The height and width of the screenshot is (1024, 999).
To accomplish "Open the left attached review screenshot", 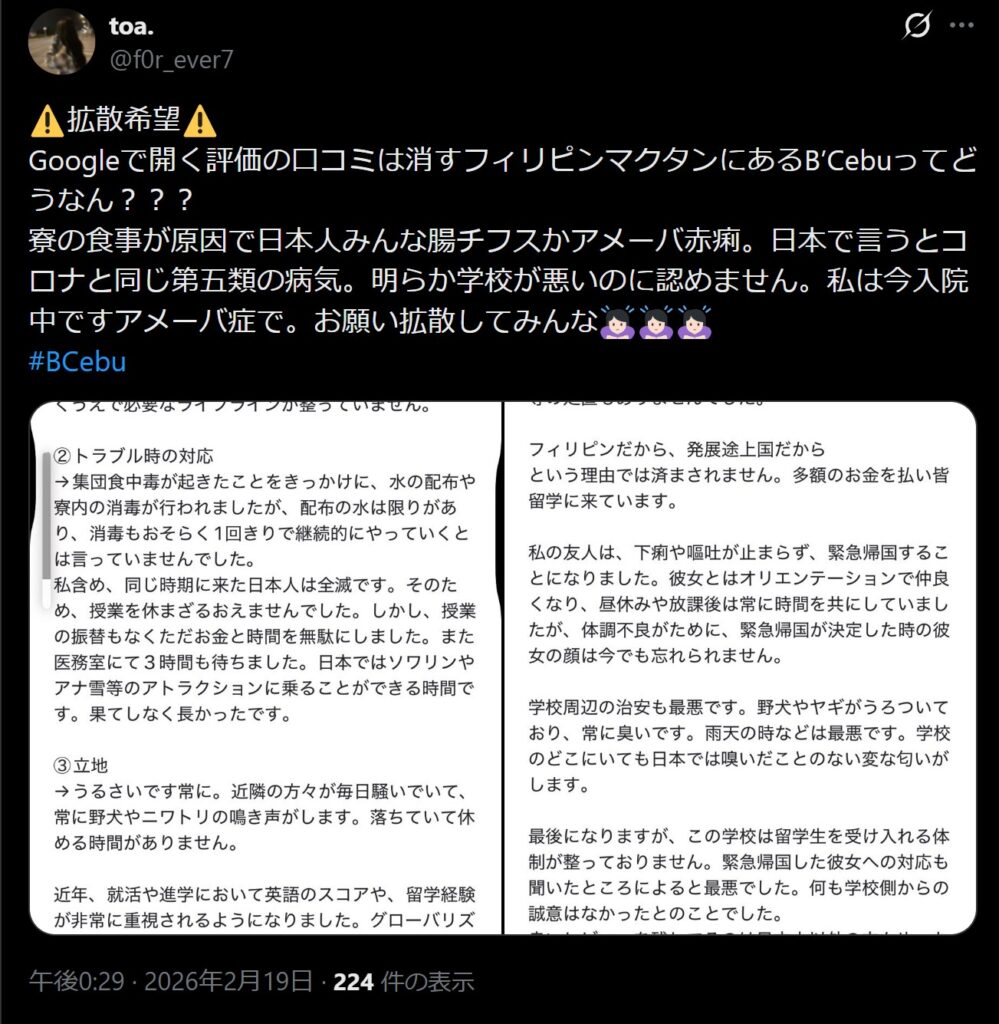I will pyautogui.click(x=266, y=668).
